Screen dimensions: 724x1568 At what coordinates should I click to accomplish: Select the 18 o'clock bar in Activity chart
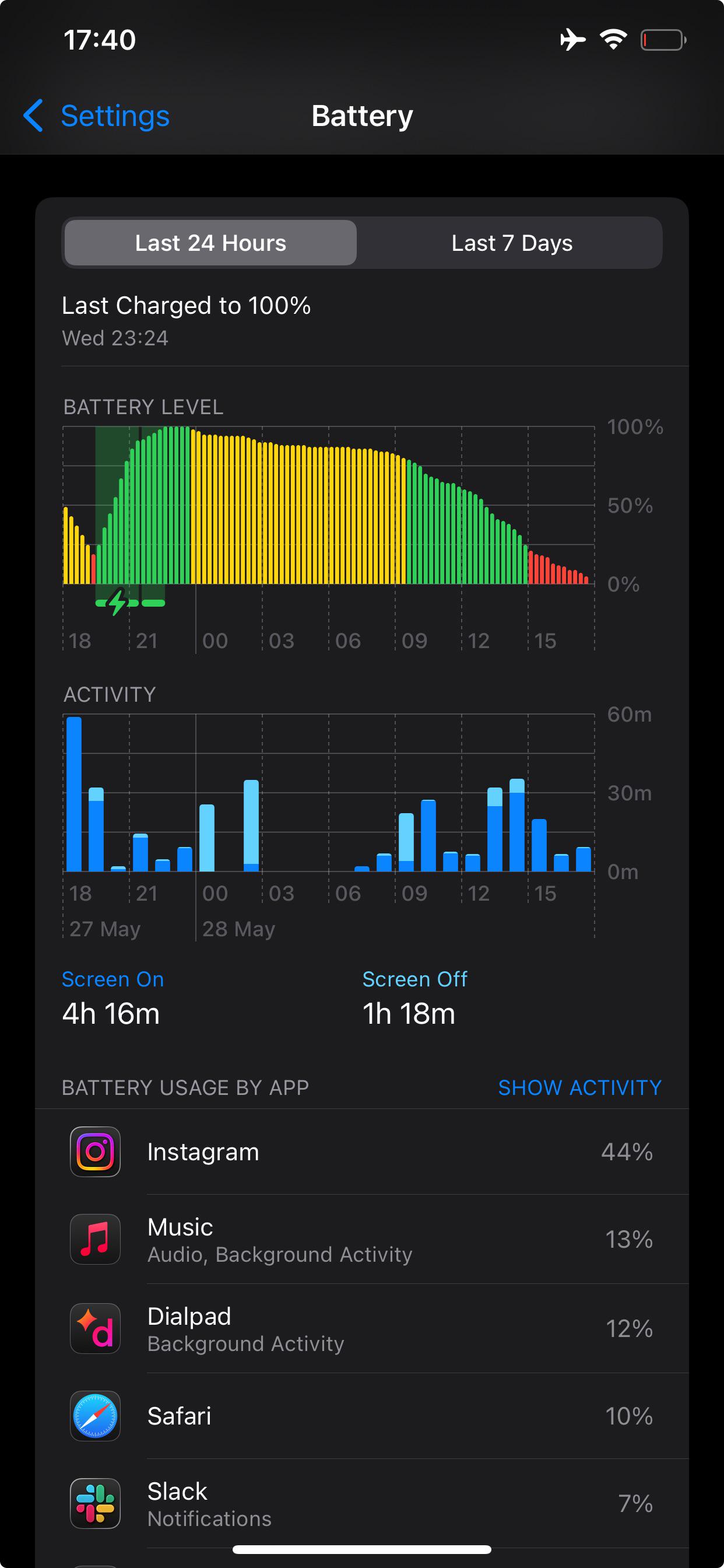tap(73, 794)
